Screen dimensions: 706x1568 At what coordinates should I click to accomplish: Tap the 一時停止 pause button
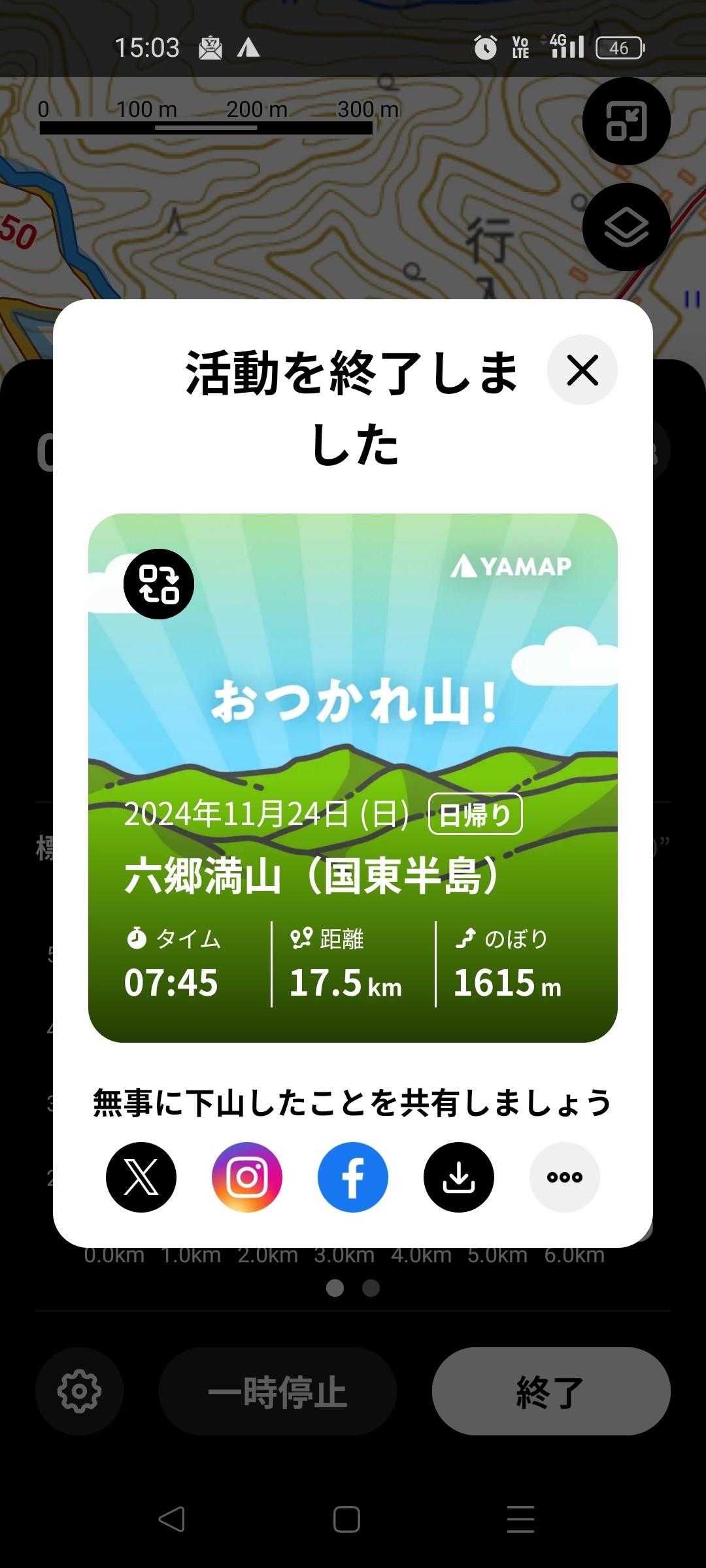[x=277, y=1392]
